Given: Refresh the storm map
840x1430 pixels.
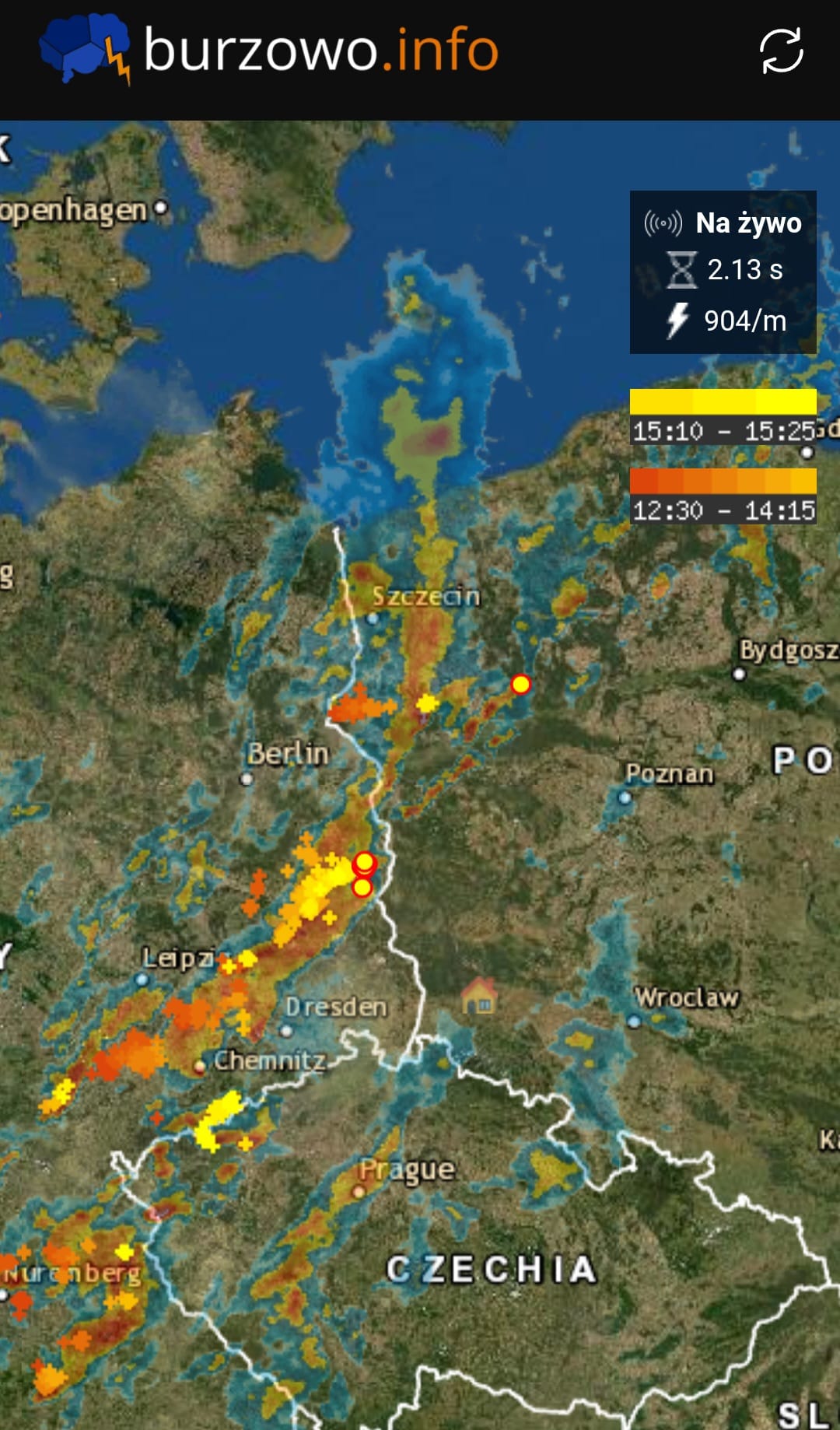Looking at the screenshot, I should pos(781,51).
